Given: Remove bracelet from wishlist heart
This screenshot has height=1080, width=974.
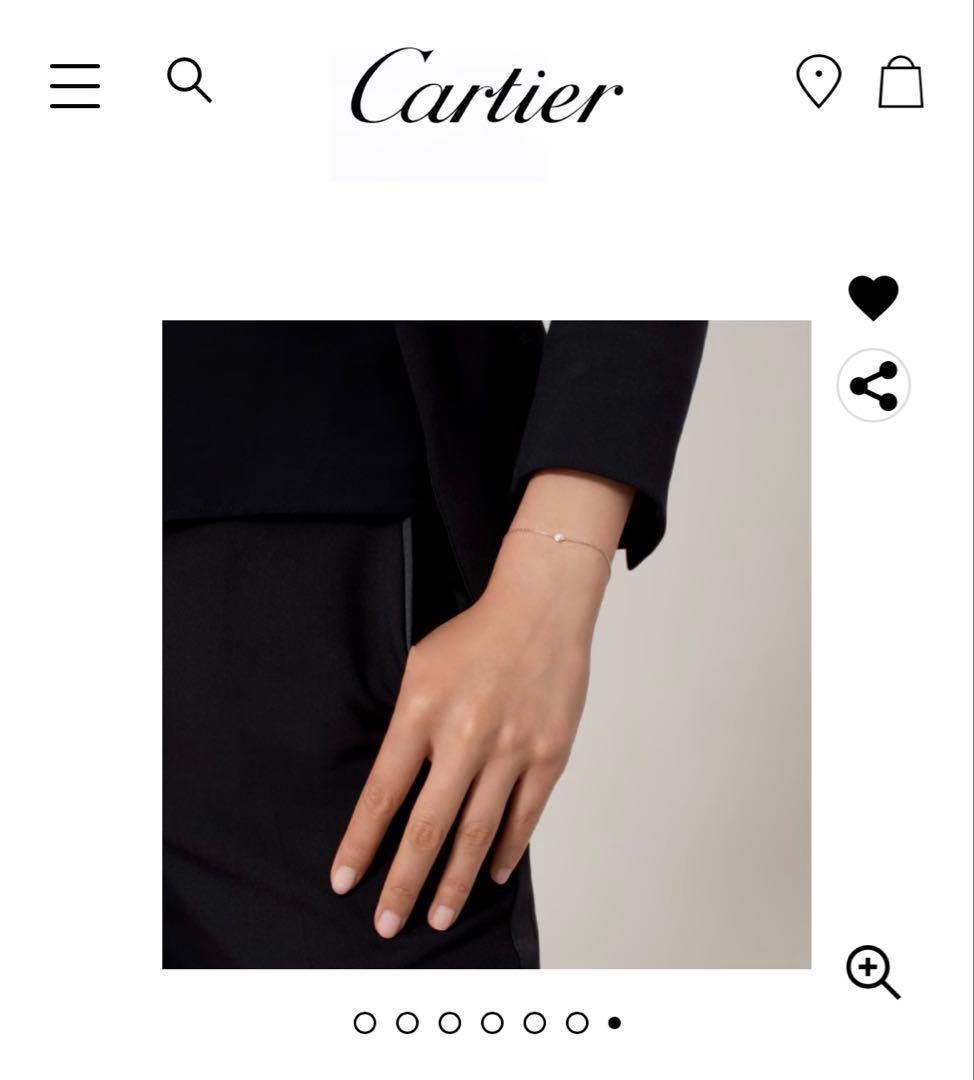Looking at the screenshot, I should click(x=873, y=298).
